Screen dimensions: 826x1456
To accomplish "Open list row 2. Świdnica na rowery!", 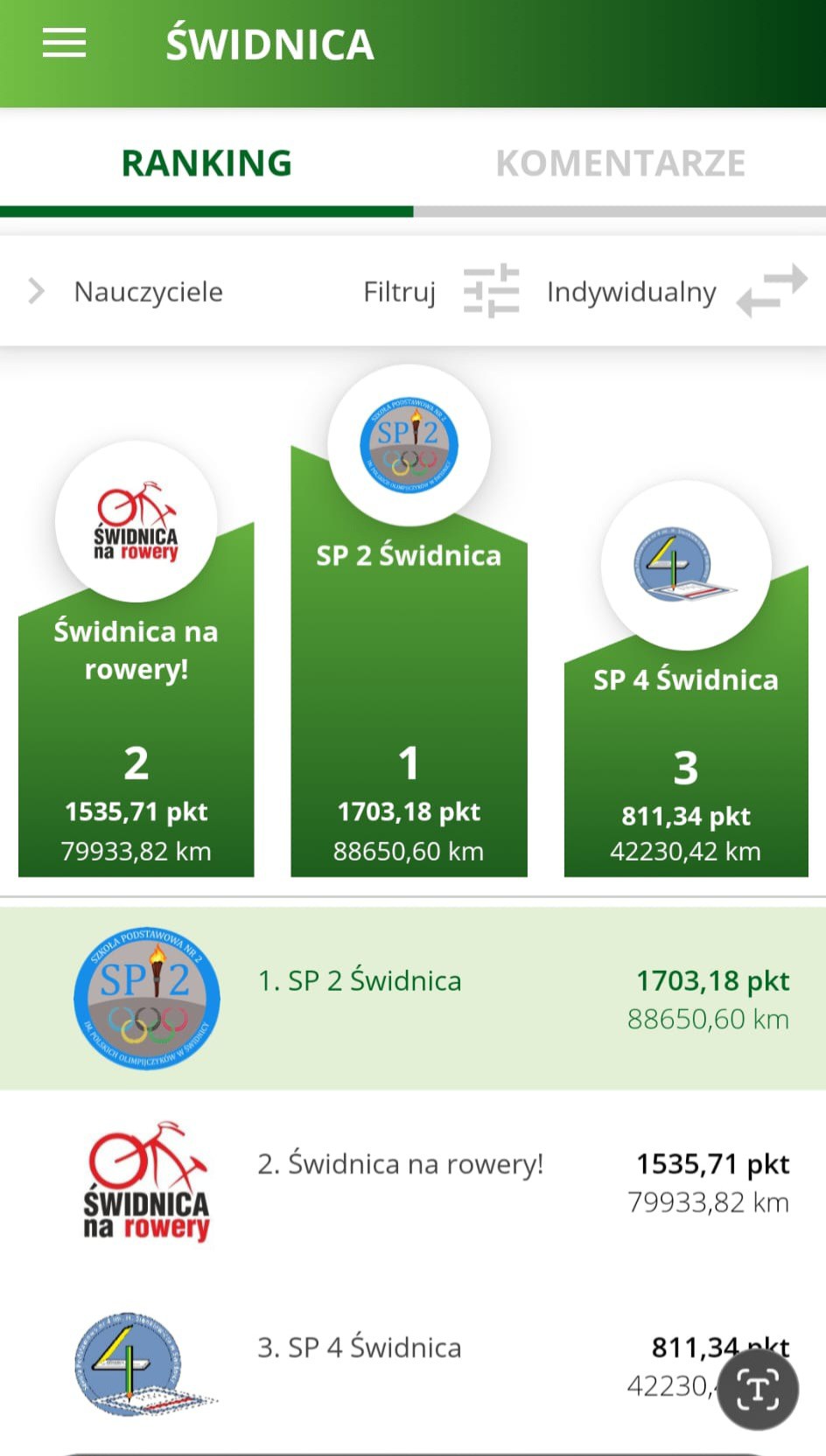I will [x=413, y=1182].
